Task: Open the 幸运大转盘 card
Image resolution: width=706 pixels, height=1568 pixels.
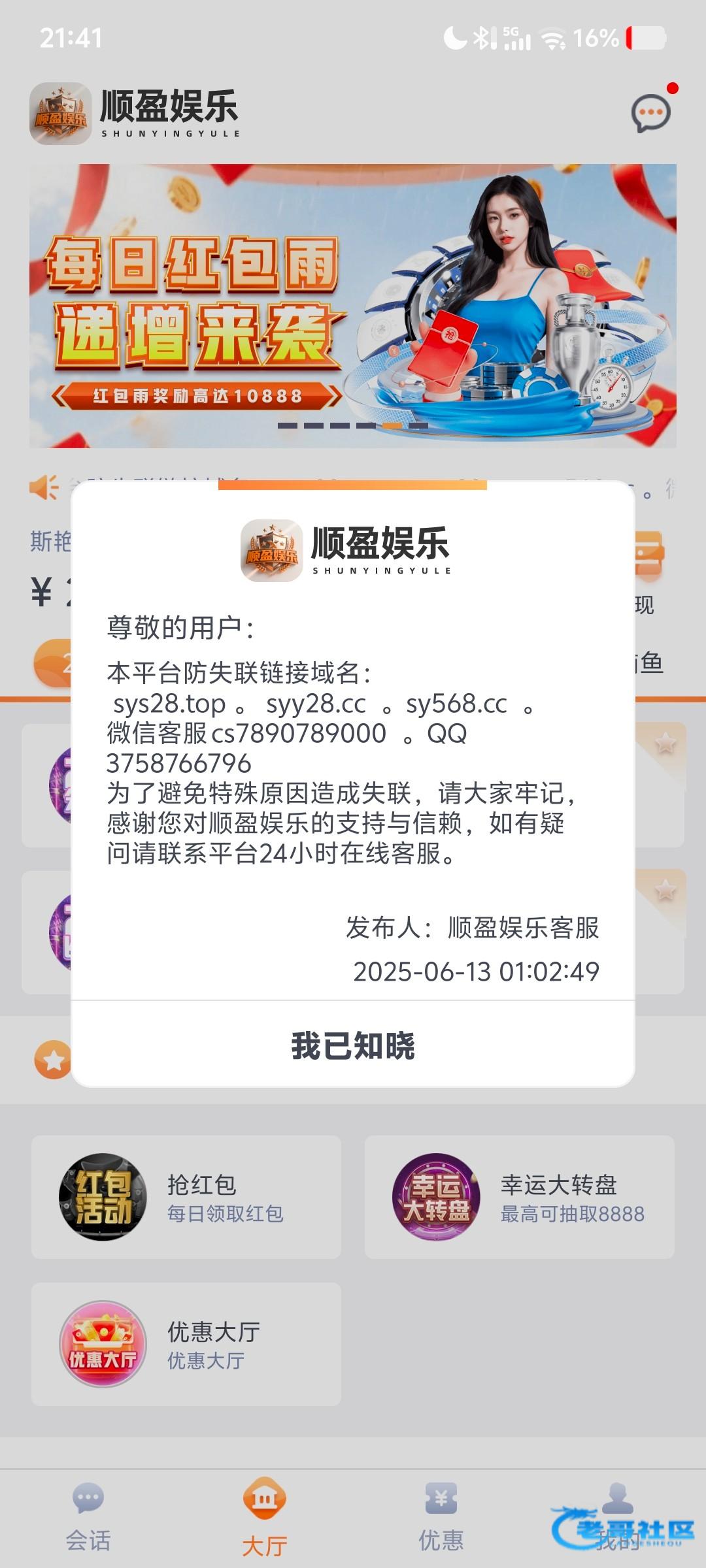Action: [x=520, y=1197]
